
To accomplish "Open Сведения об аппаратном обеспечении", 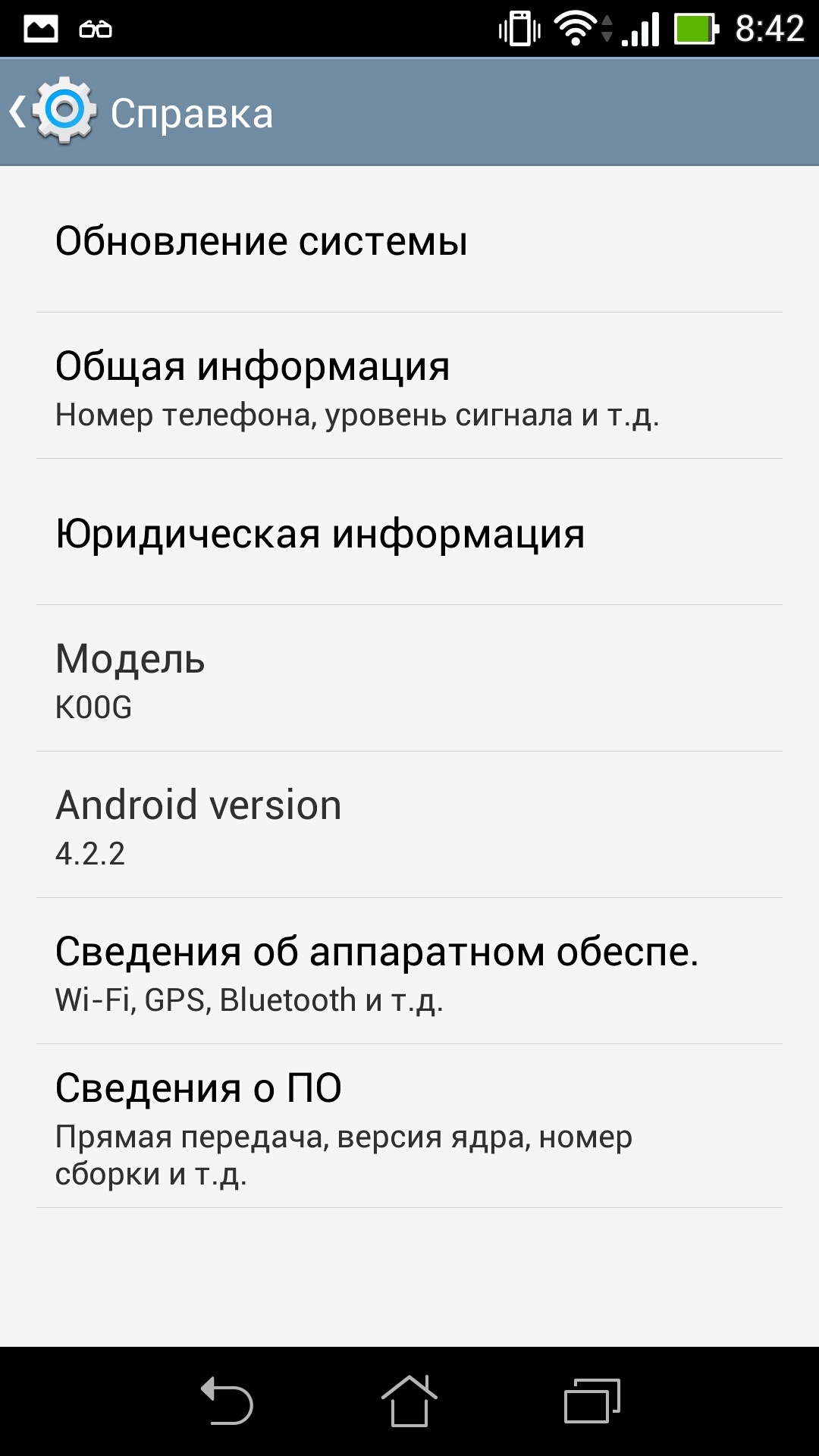I will tap(409, 972).
